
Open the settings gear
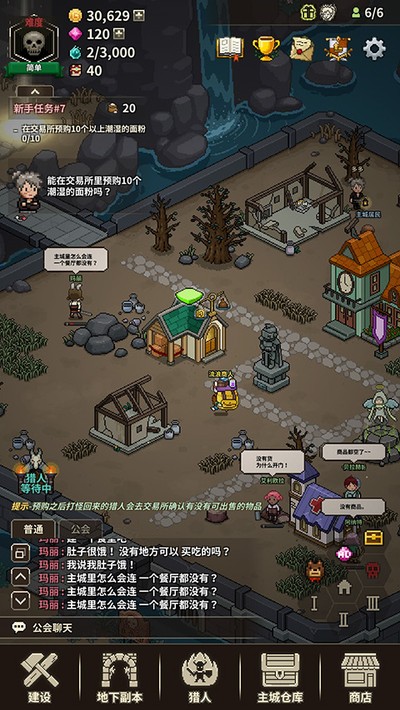pos(375,48)
